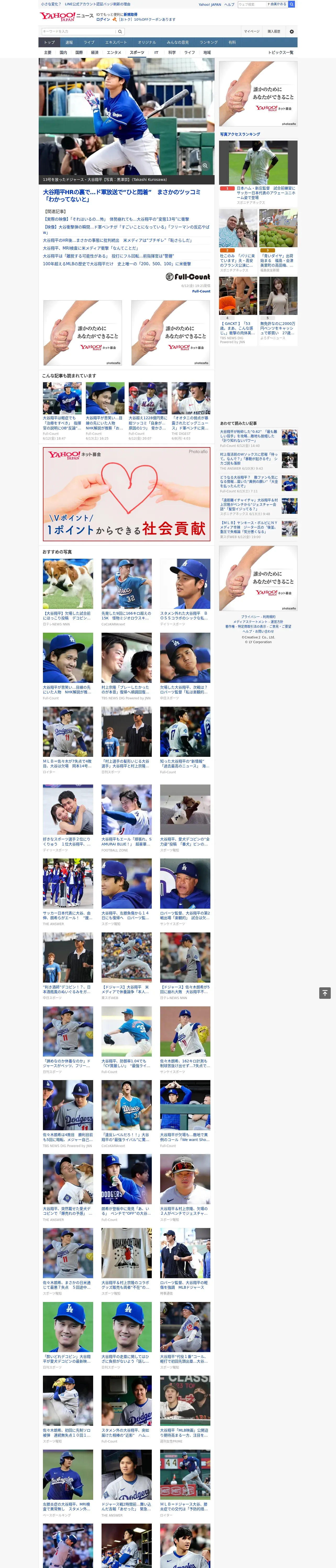Open the keyword search field
The width and height of the screenshot is (336, 1568).
coord(78,31)
